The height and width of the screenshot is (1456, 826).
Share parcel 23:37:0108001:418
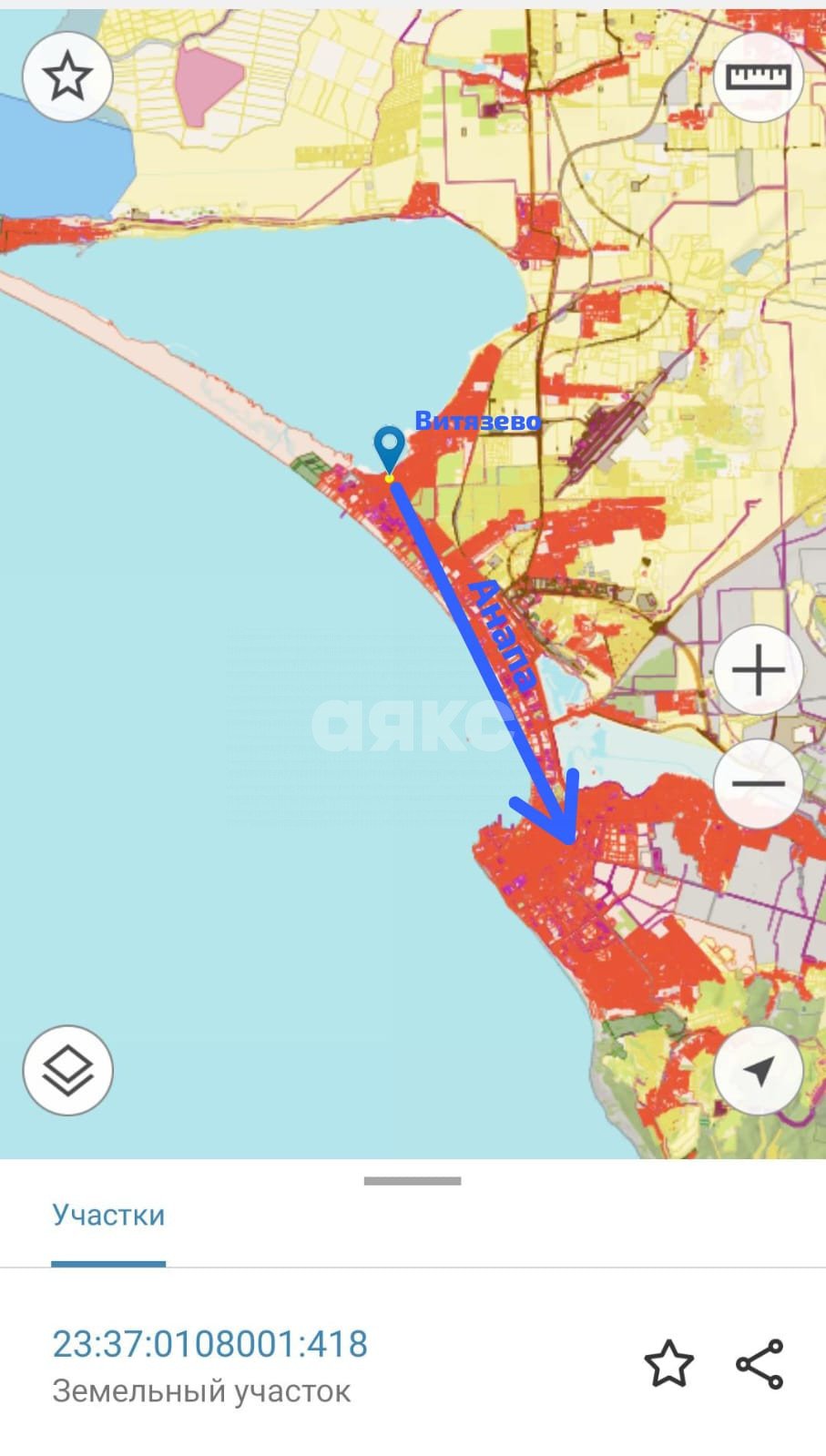(760, 1363)
